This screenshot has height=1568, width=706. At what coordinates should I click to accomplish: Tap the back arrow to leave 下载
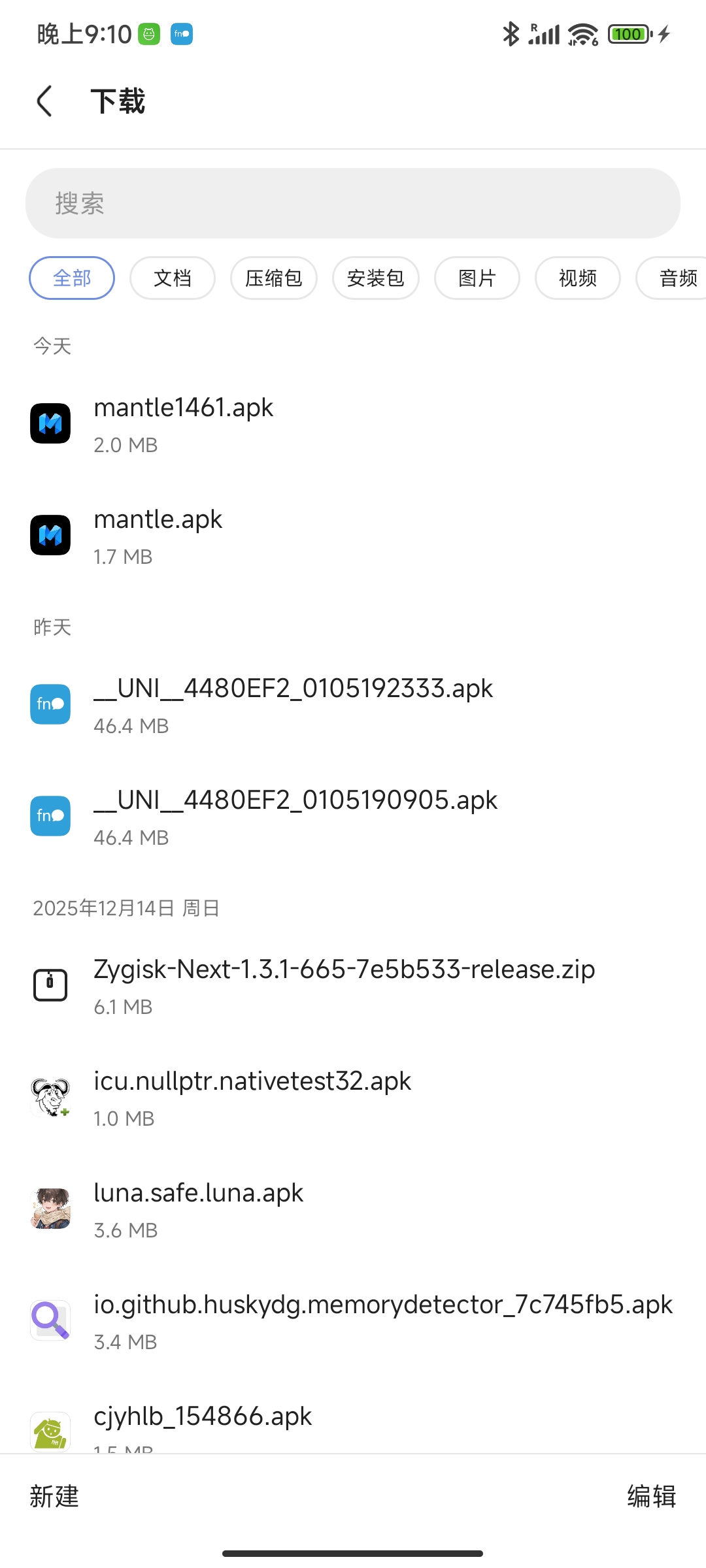44,101
